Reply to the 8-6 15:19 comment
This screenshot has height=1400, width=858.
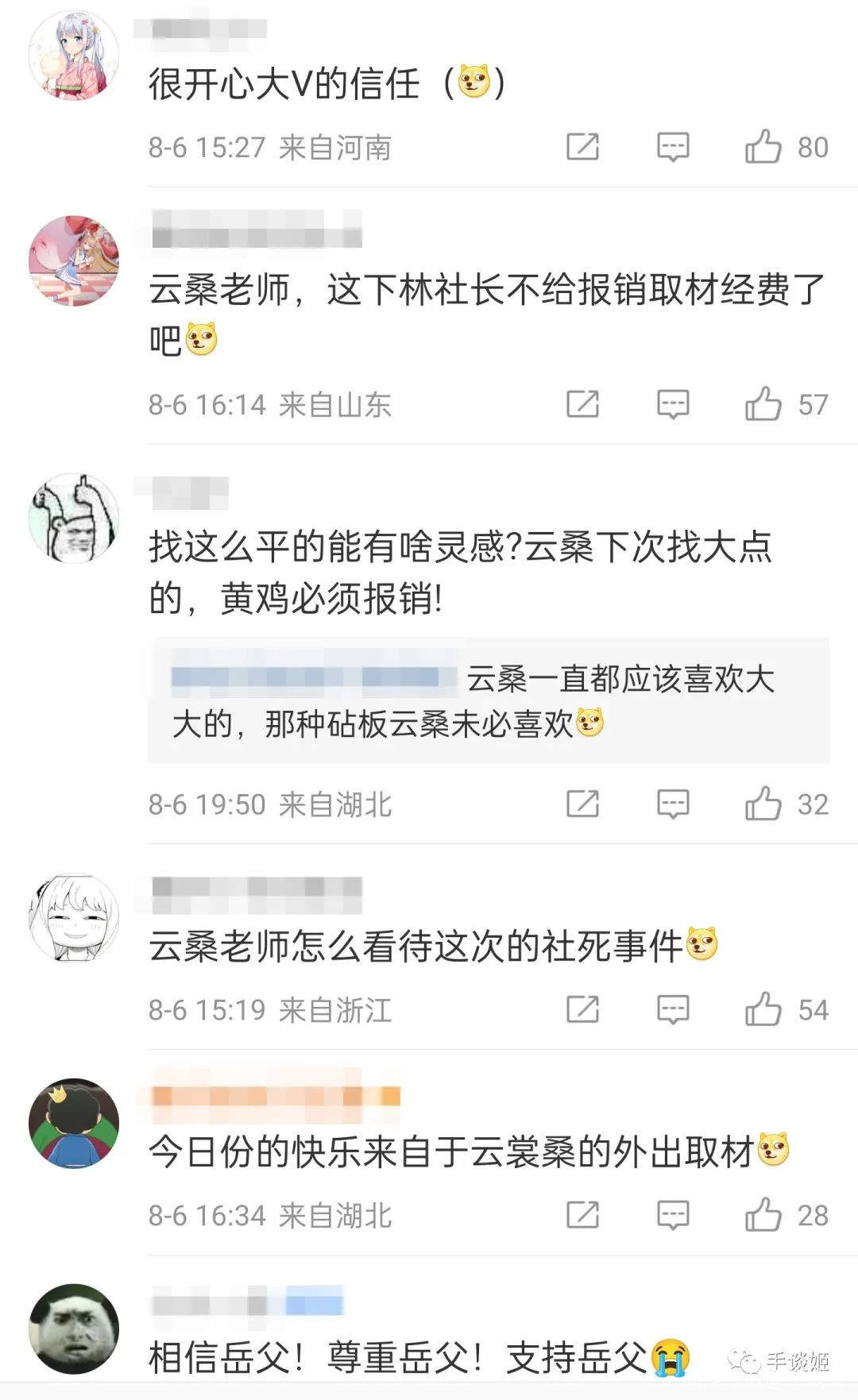click(x=672, y=1009)
